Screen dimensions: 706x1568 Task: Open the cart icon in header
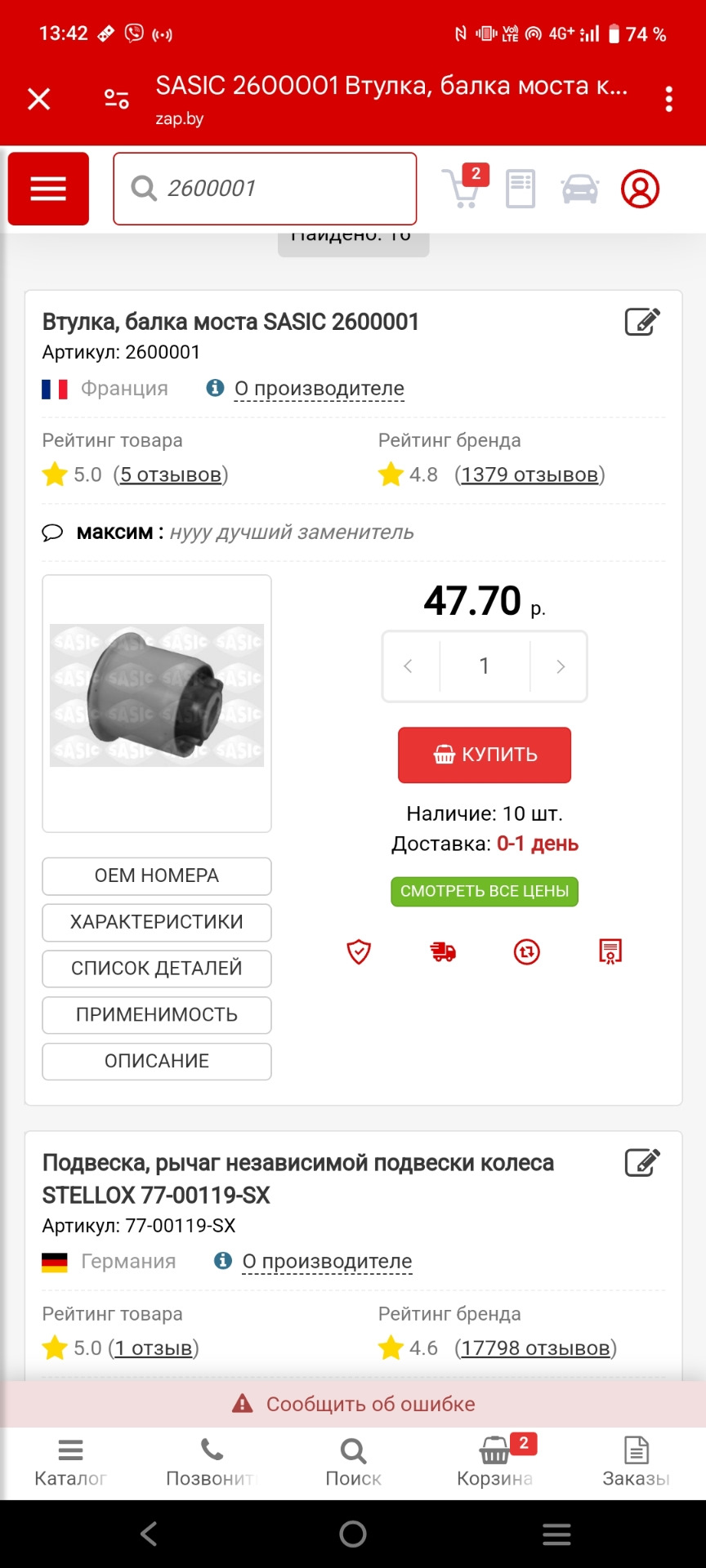tap(463, 189)
